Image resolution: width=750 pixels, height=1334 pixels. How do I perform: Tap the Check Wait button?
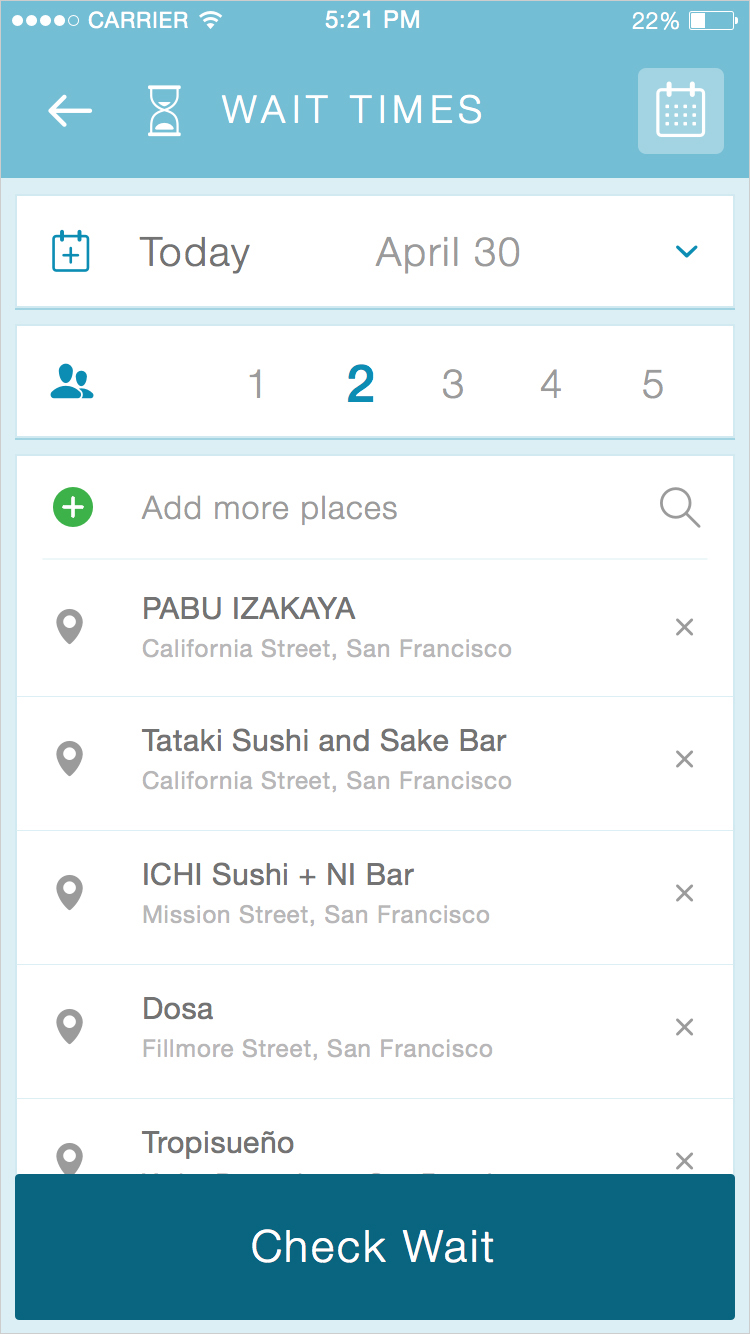375,1247
